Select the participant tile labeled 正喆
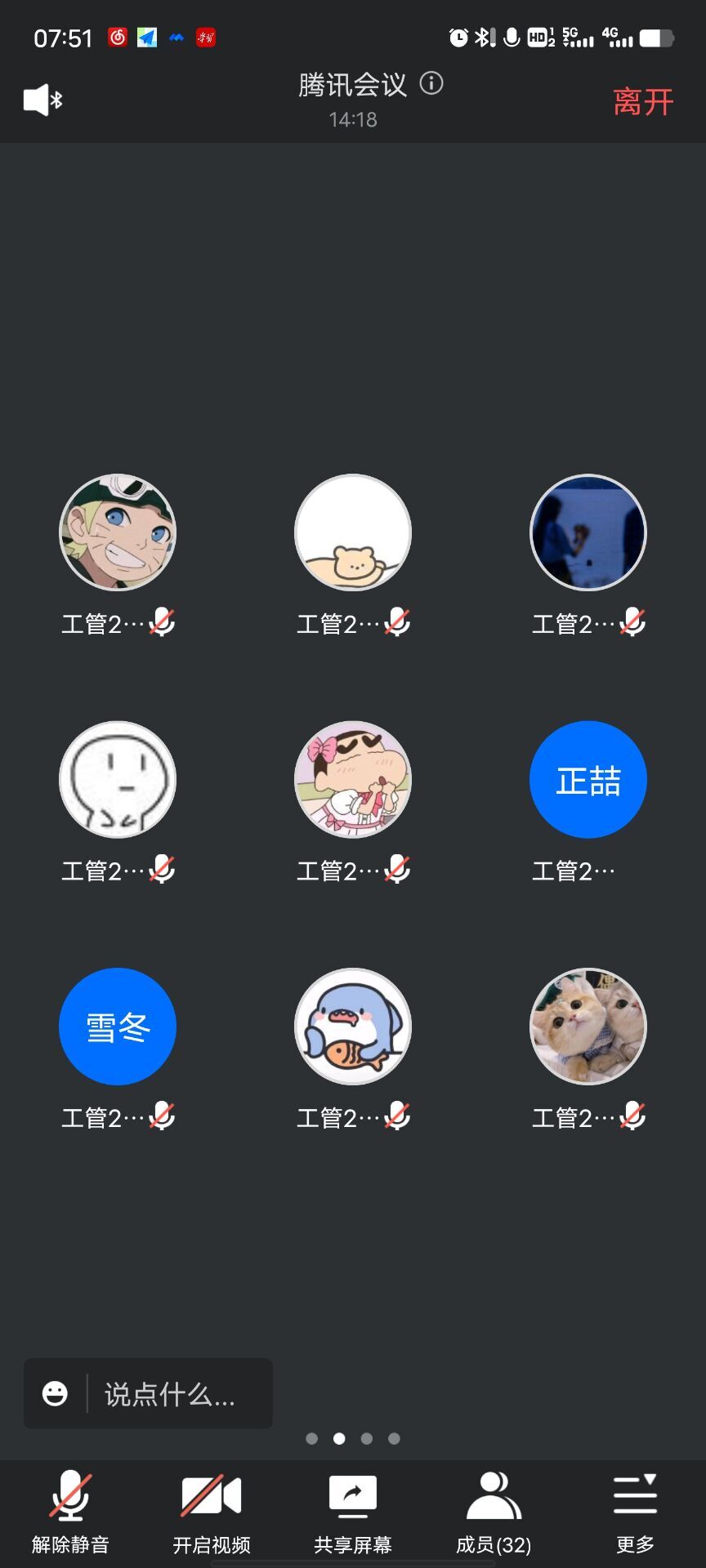 pos(588,780)
